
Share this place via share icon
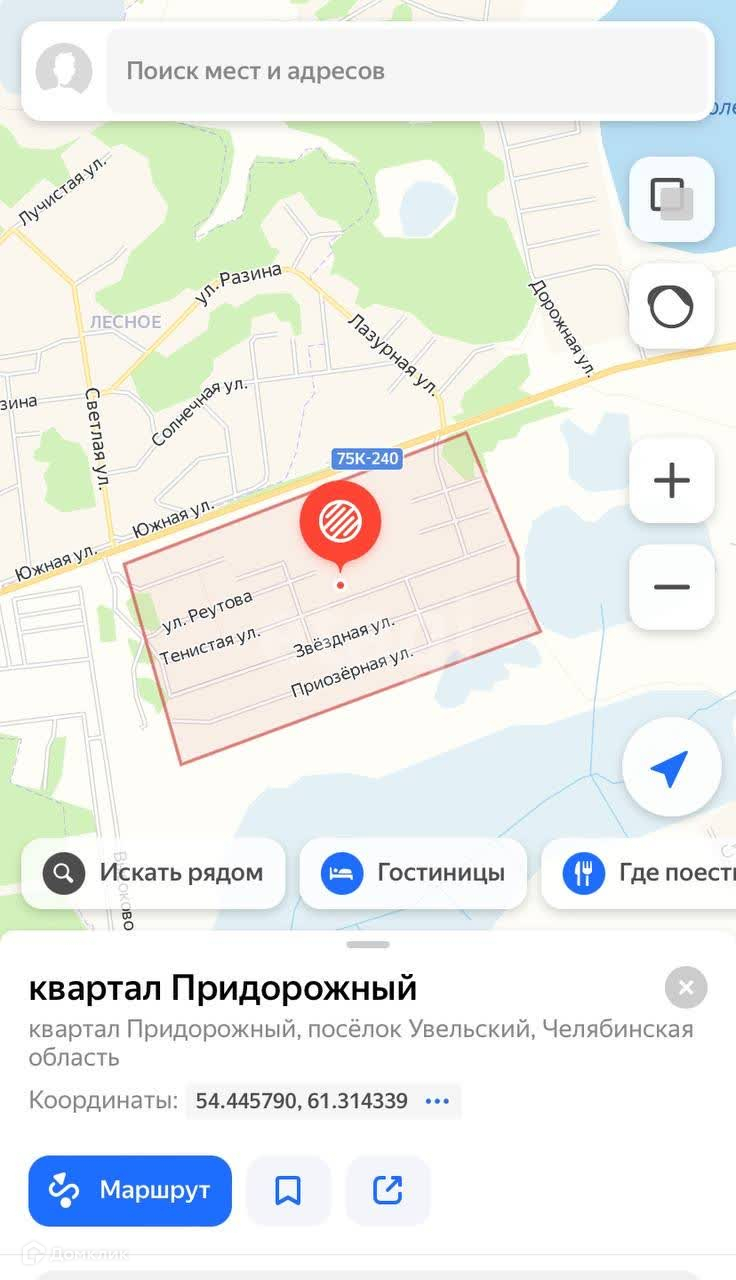point(388,1191)
